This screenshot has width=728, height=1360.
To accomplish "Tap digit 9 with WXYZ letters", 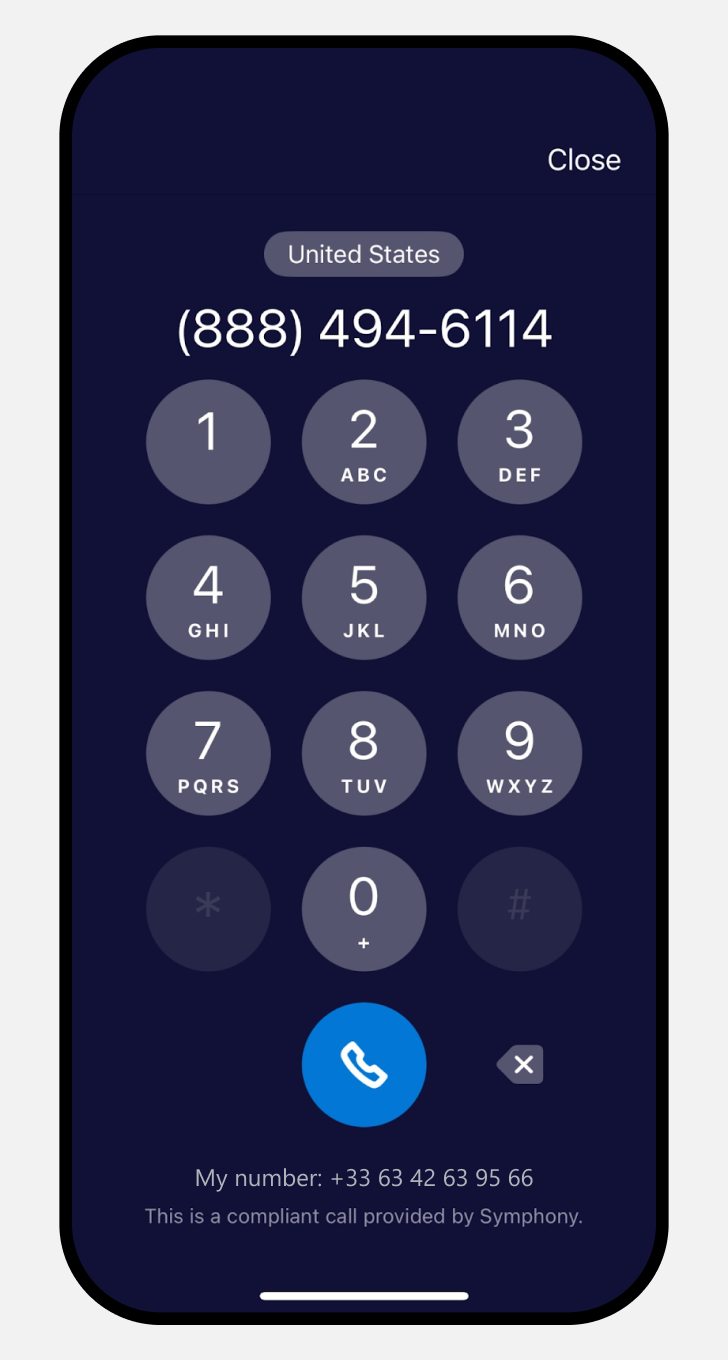I will click(519, 753).
